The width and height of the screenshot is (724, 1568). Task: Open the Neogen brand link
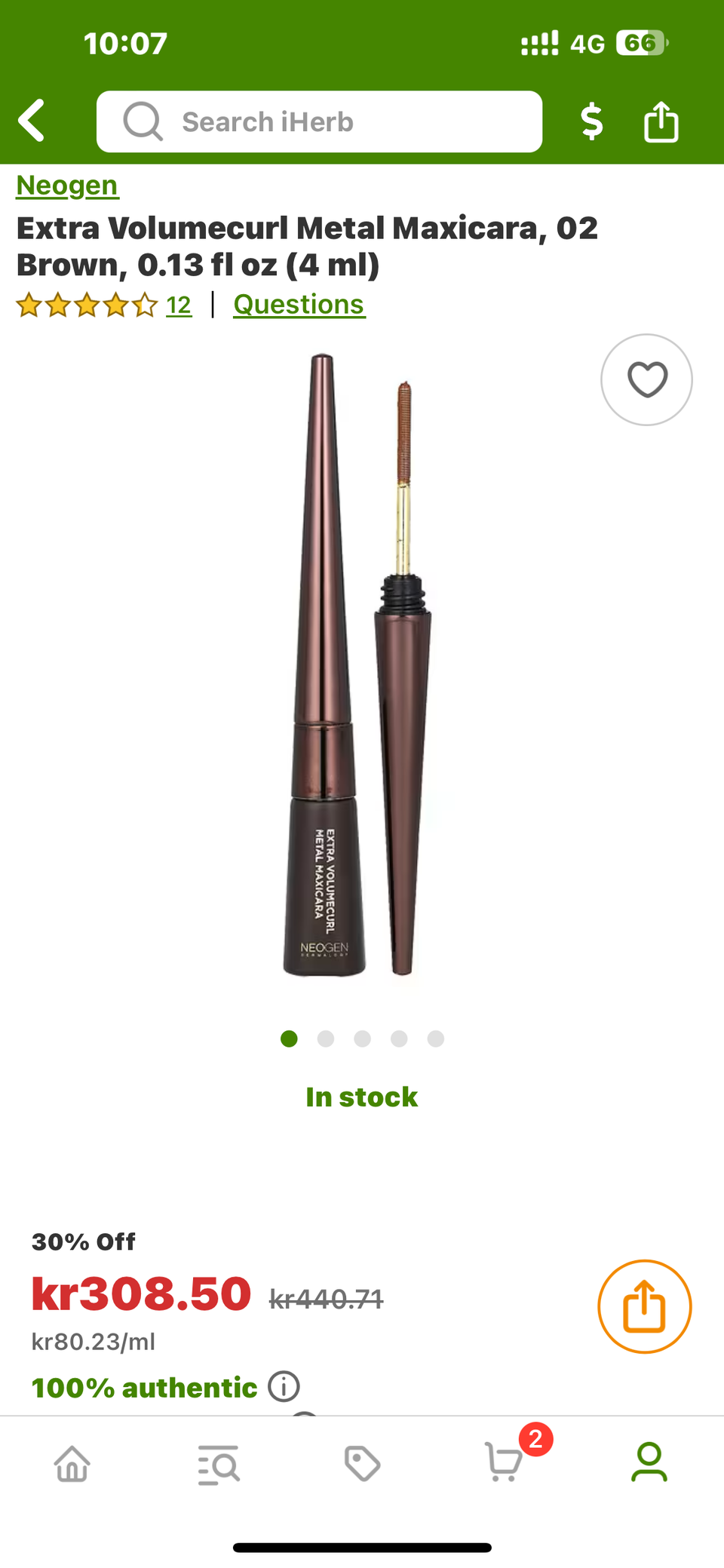(67, 186)
